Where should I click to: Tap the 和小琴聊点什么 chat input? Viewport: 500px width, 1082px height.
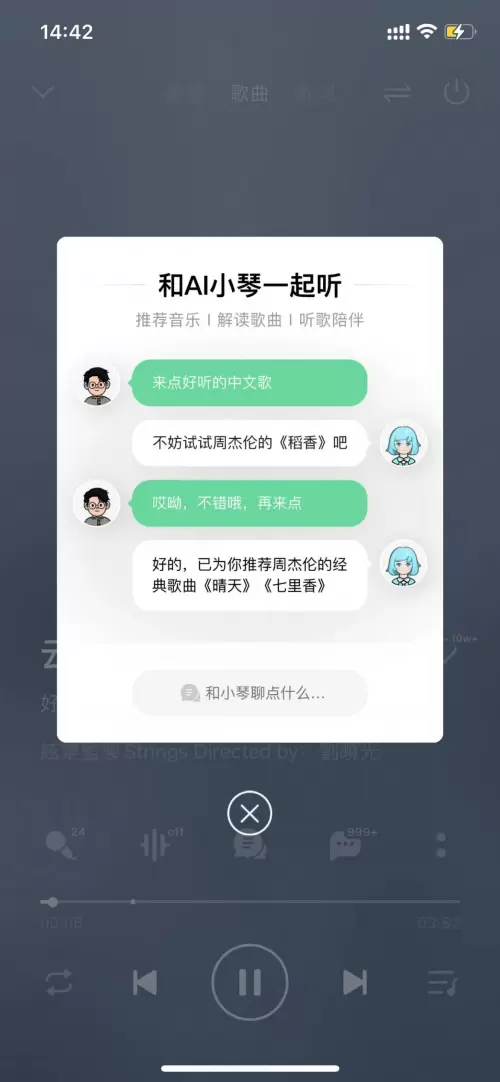click(250, 693)
